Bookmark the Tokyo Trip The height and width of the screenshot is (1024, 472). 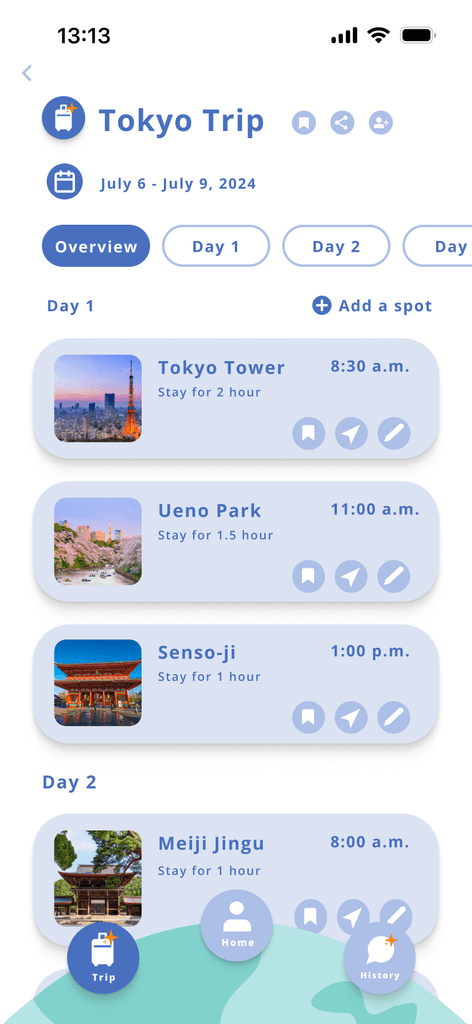tap(304, 122)
